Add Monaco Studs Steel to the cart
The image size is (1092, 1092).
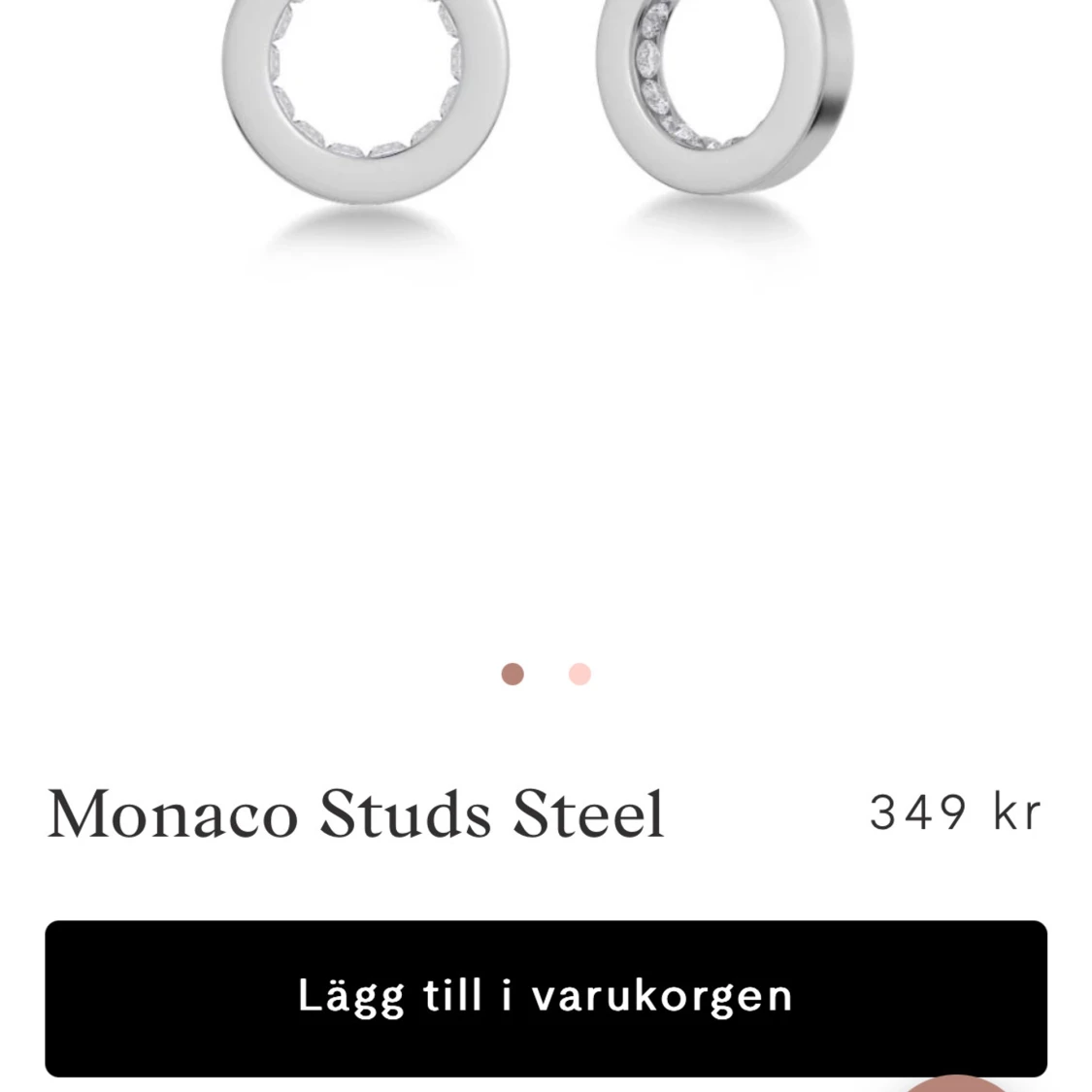pos(546,998)
